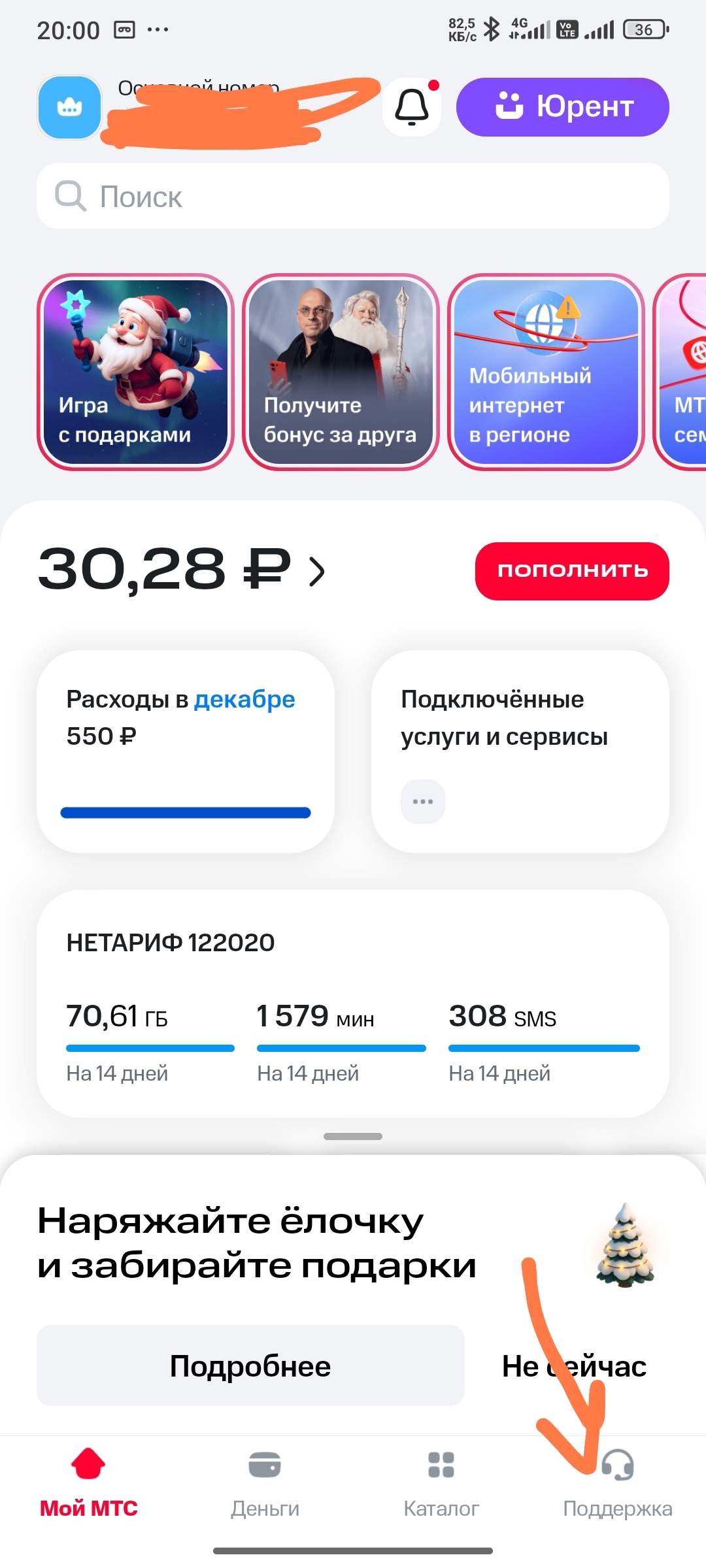View the Получите бонус за друга story

click(341, 372)
